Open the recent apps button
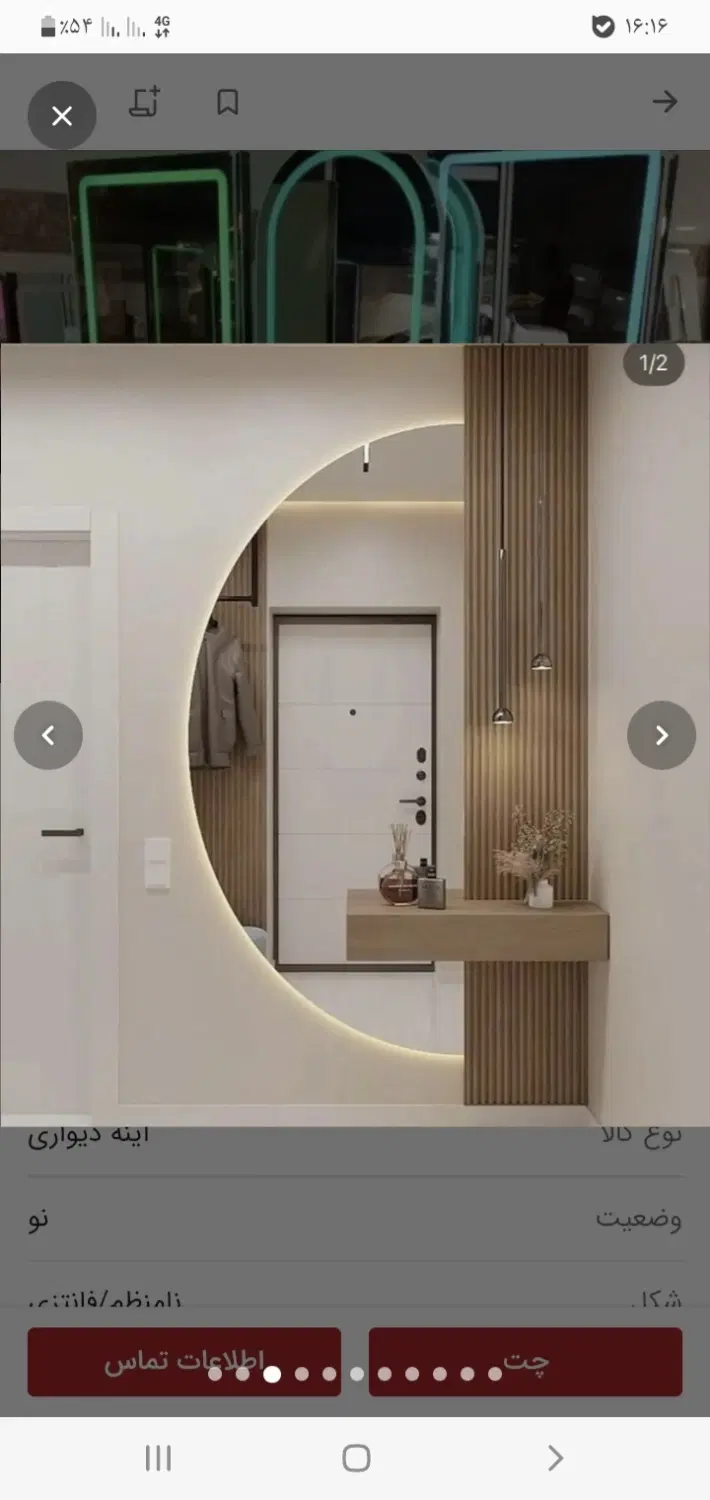Screen dimensions: 710x1500 [158, 1458]
